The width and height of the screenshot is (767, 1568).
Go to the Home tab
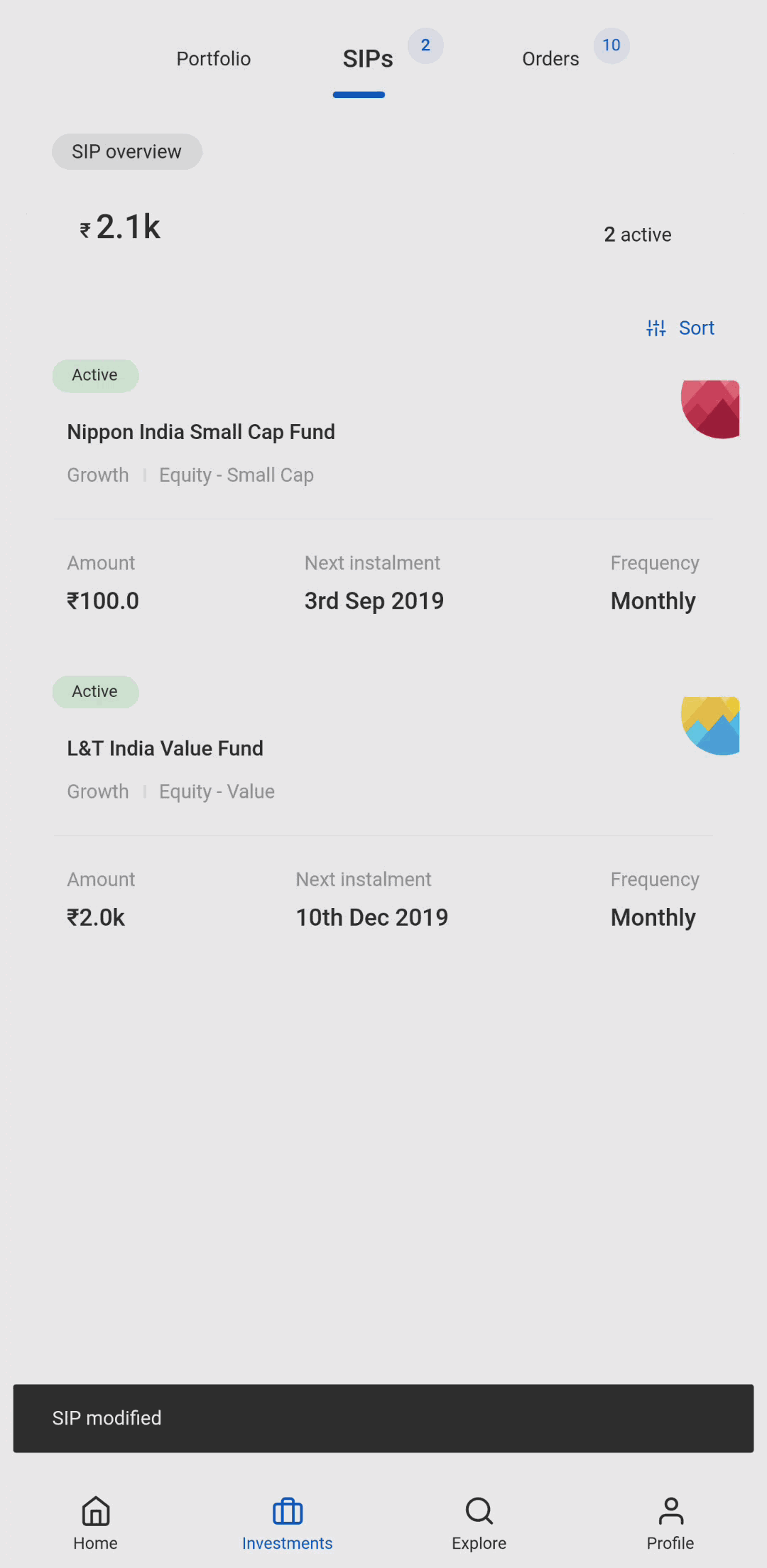tap(96, 1523)
